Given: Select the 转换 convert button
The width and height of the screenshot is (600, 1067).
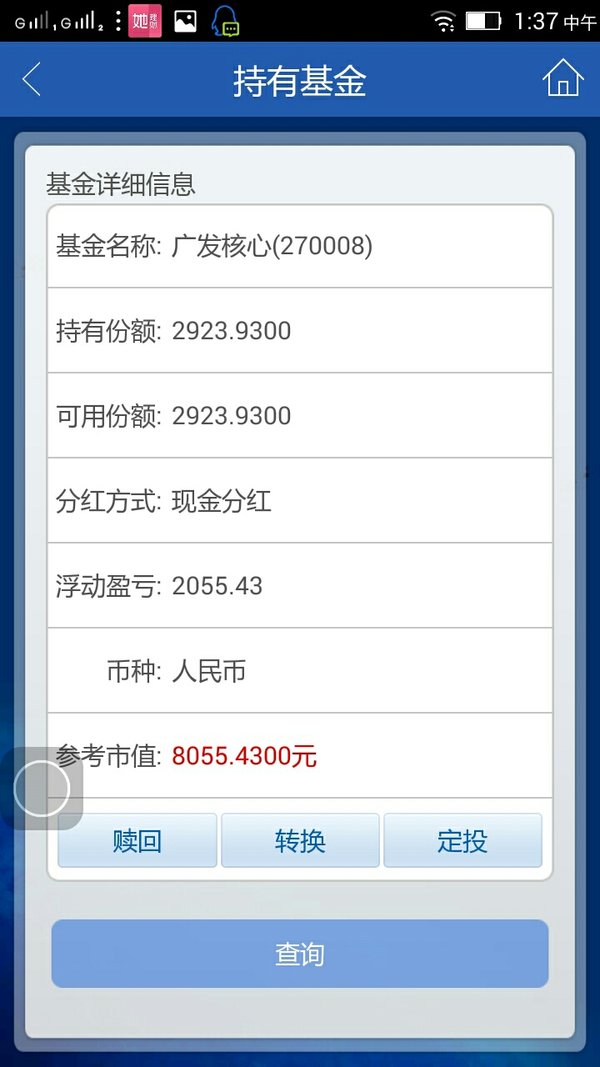Looking at the screenshot, I should pyautogui.click(x=300, y=840).
